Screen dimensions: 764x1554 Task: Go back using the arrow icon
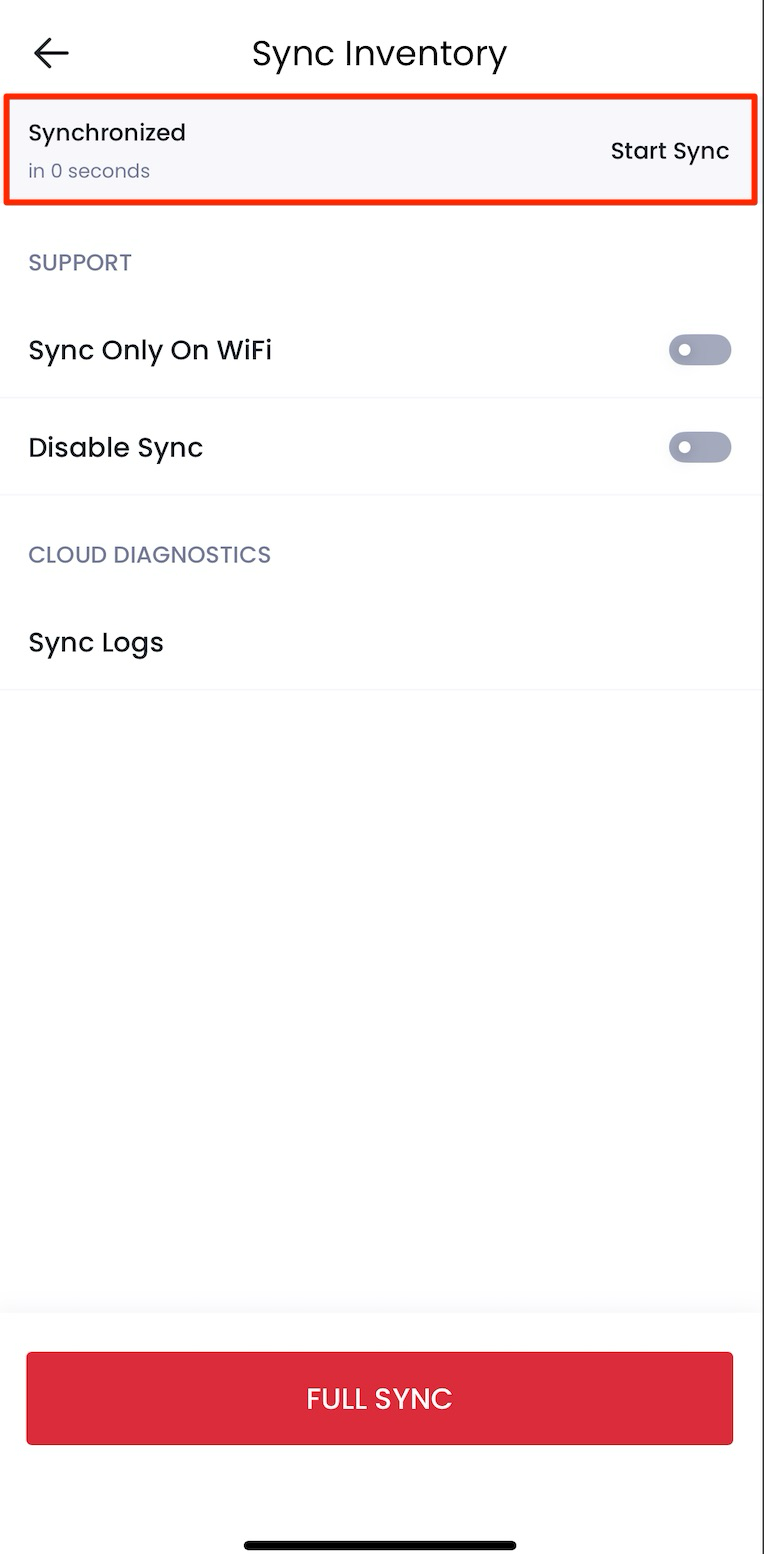(x=51, y=53)
